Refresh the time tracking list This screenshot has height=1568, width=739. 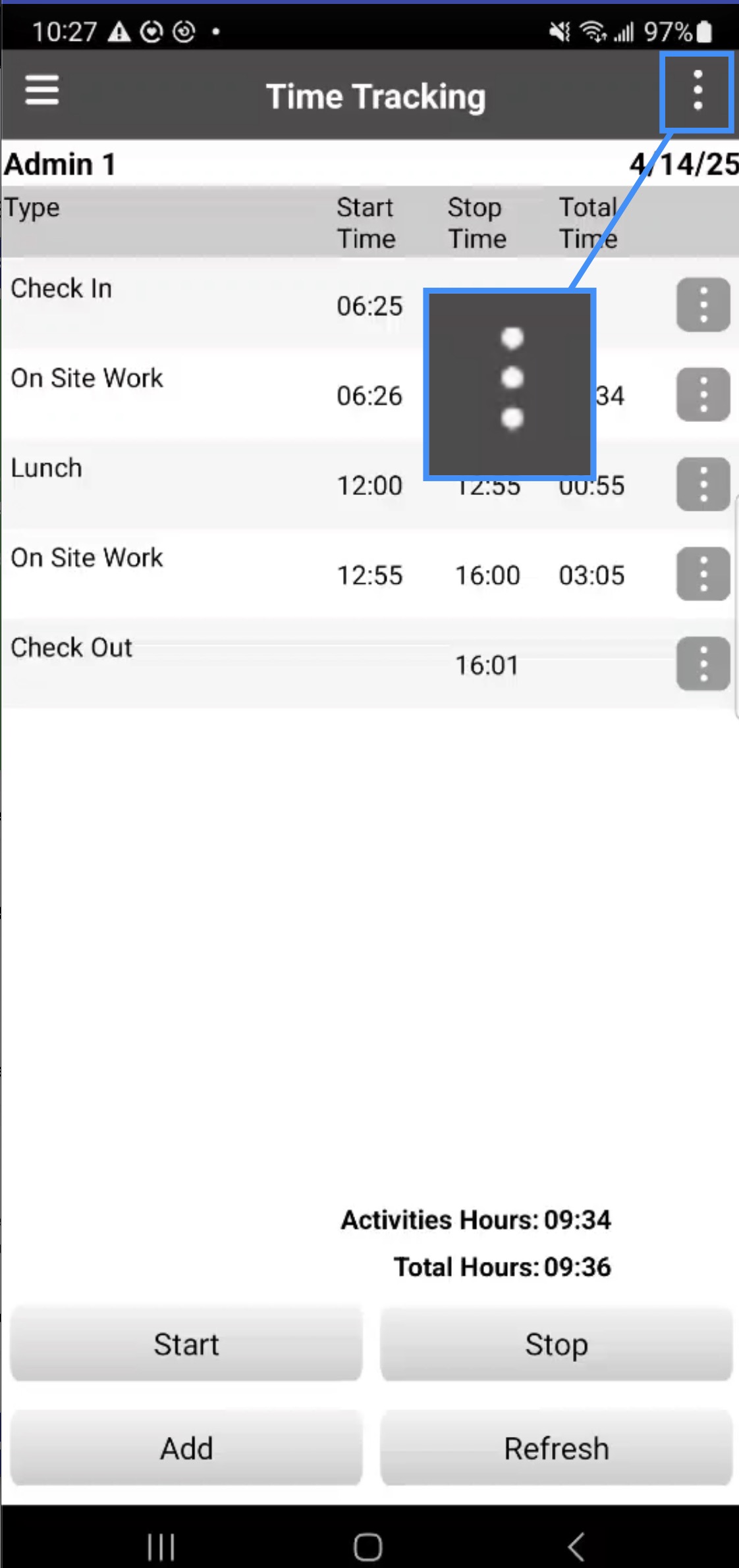click(556, 1448)
